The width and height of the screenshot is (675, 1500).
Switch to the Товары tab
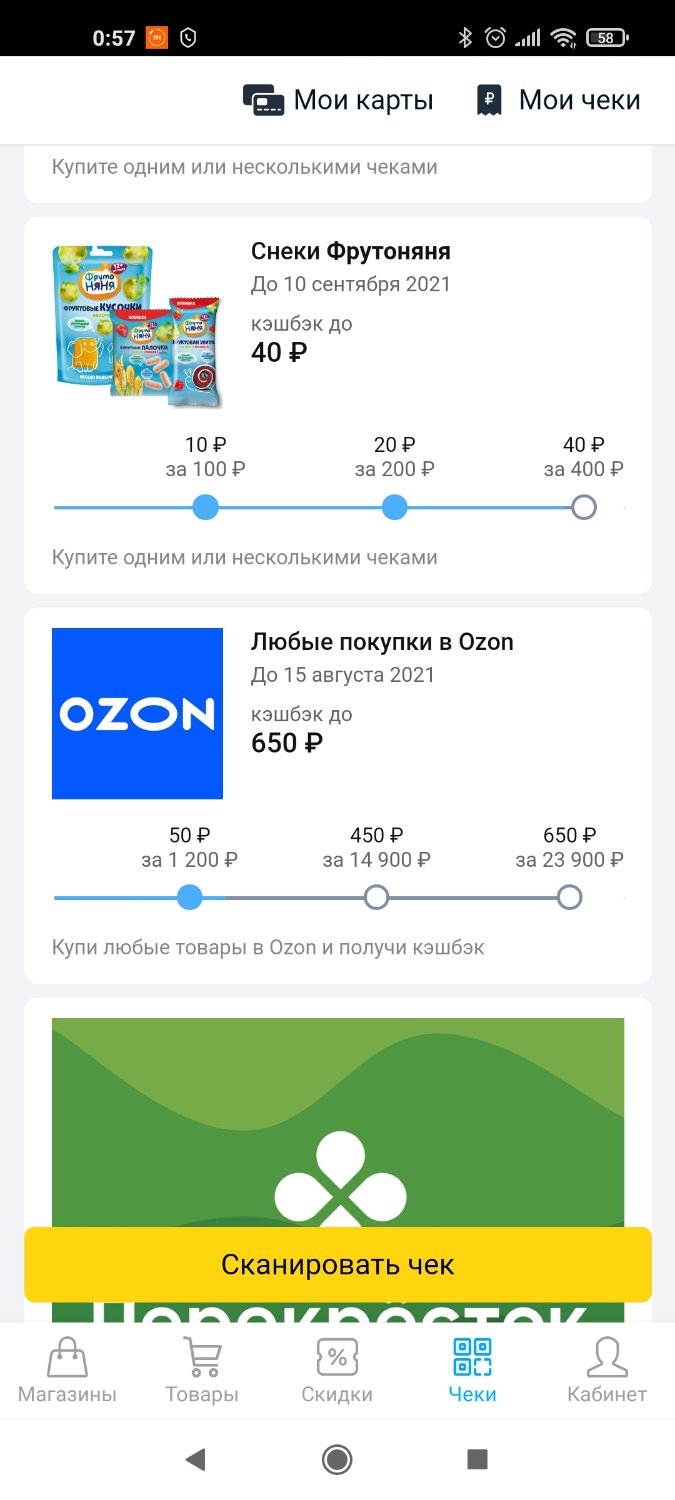202,1370
